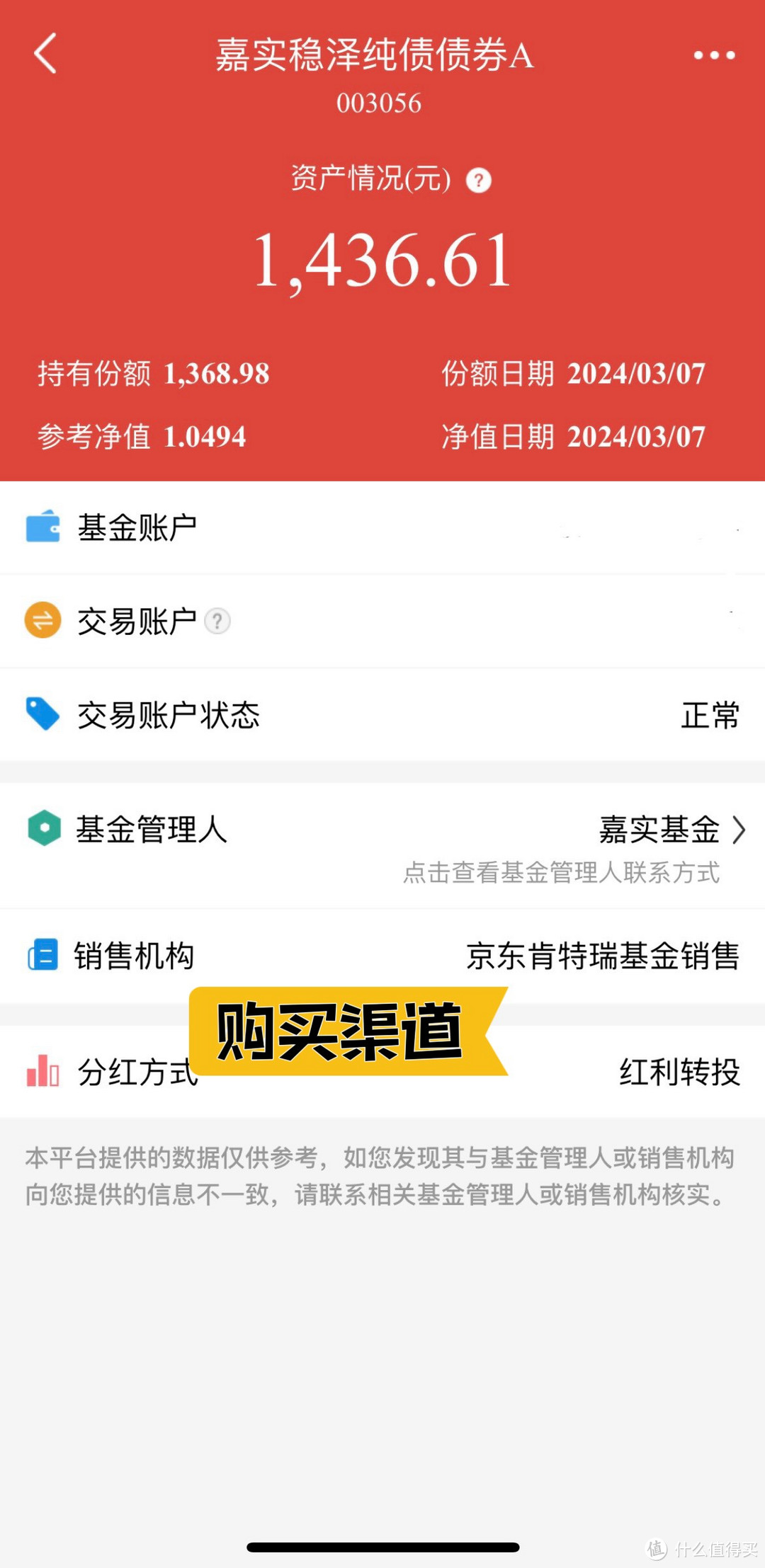Tap the question mark next to 交易账户
The height and width of the screenshot is (1568, 765).
(217, 622)
